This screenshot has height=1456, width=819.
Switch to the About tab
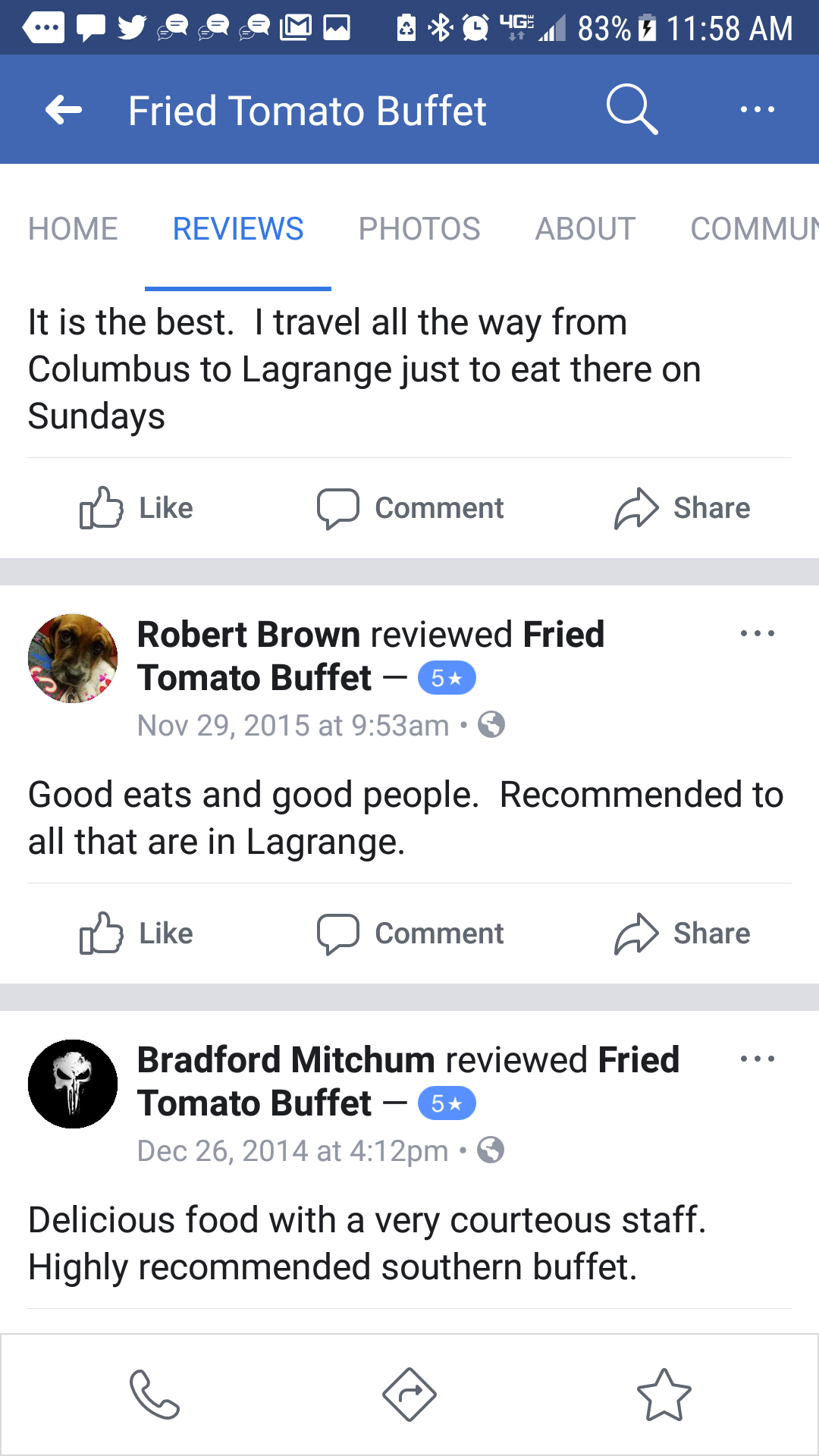585,229
